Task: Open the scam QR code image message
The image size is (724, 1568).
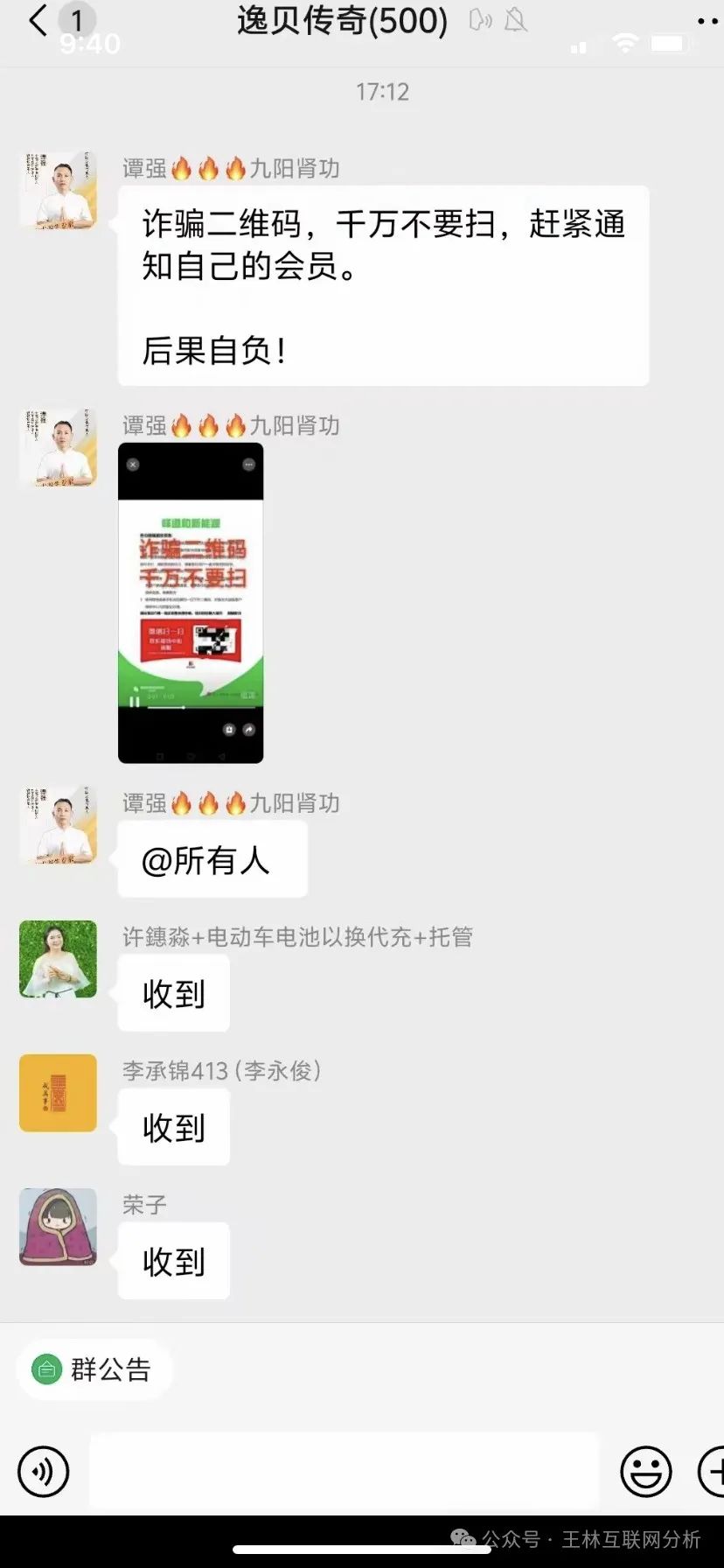Action: click(191, 603)
